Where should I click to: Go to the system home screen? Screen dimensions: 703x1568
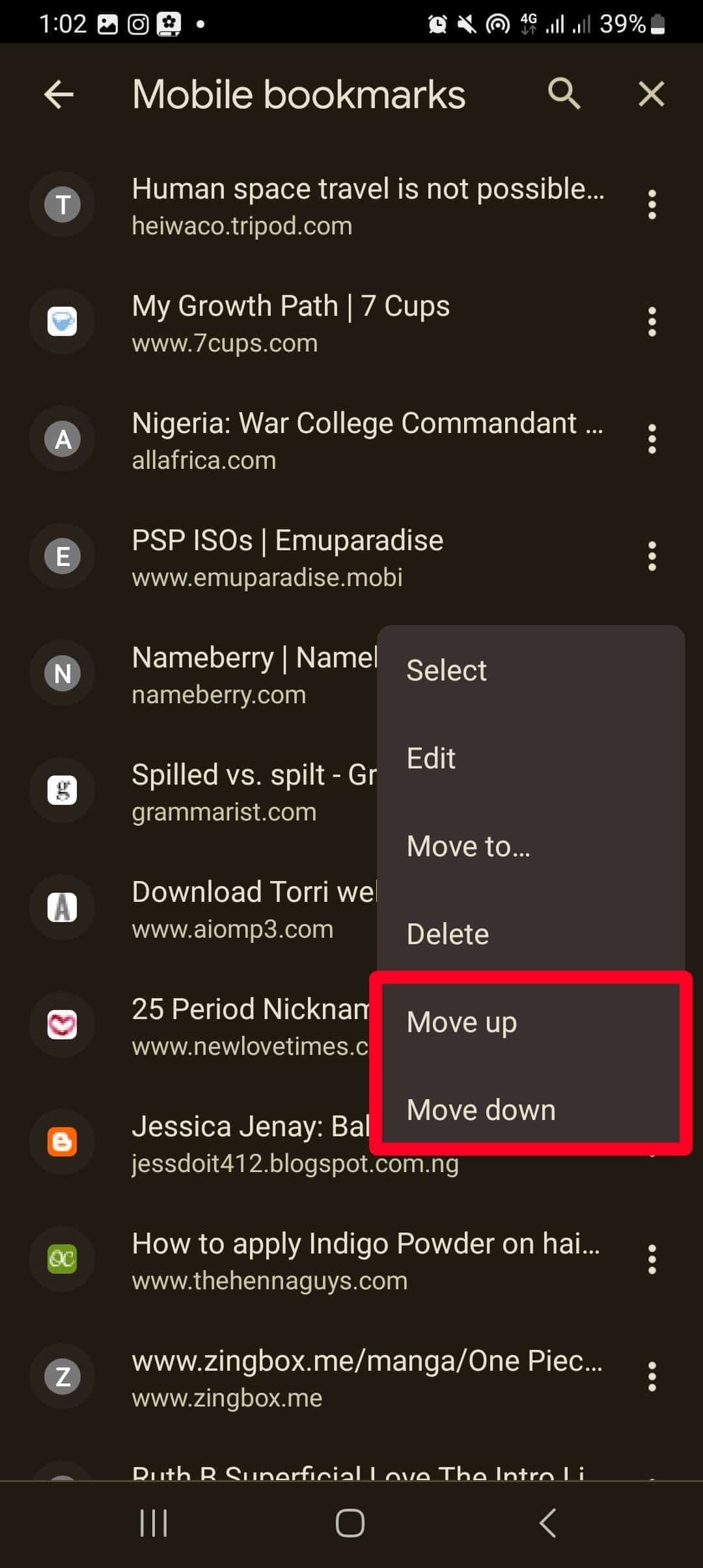click(350, 1523)
